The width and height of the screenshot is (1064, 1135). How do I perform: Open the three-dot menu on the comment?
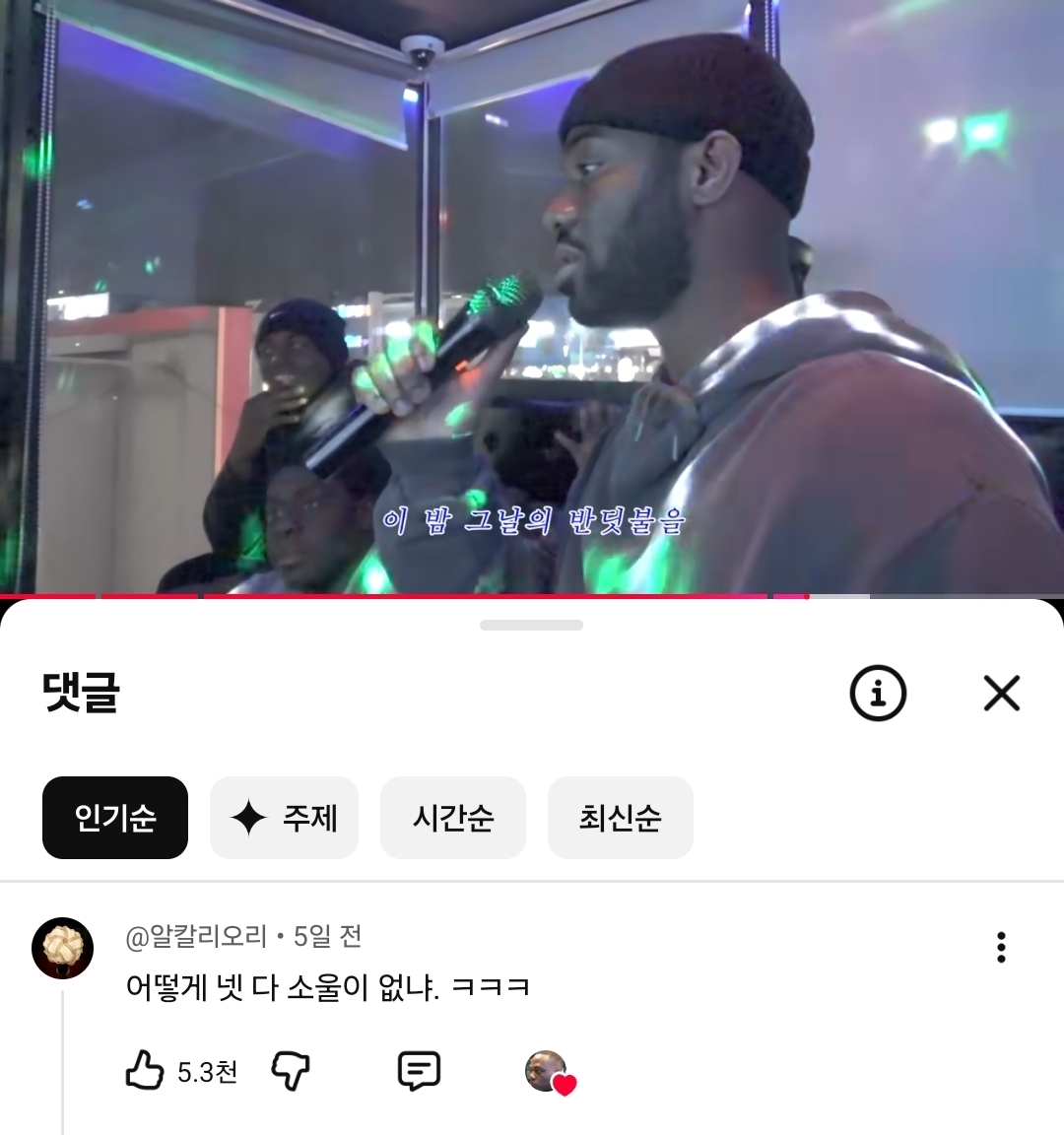pyautogui.click(x=1002, y=949)
